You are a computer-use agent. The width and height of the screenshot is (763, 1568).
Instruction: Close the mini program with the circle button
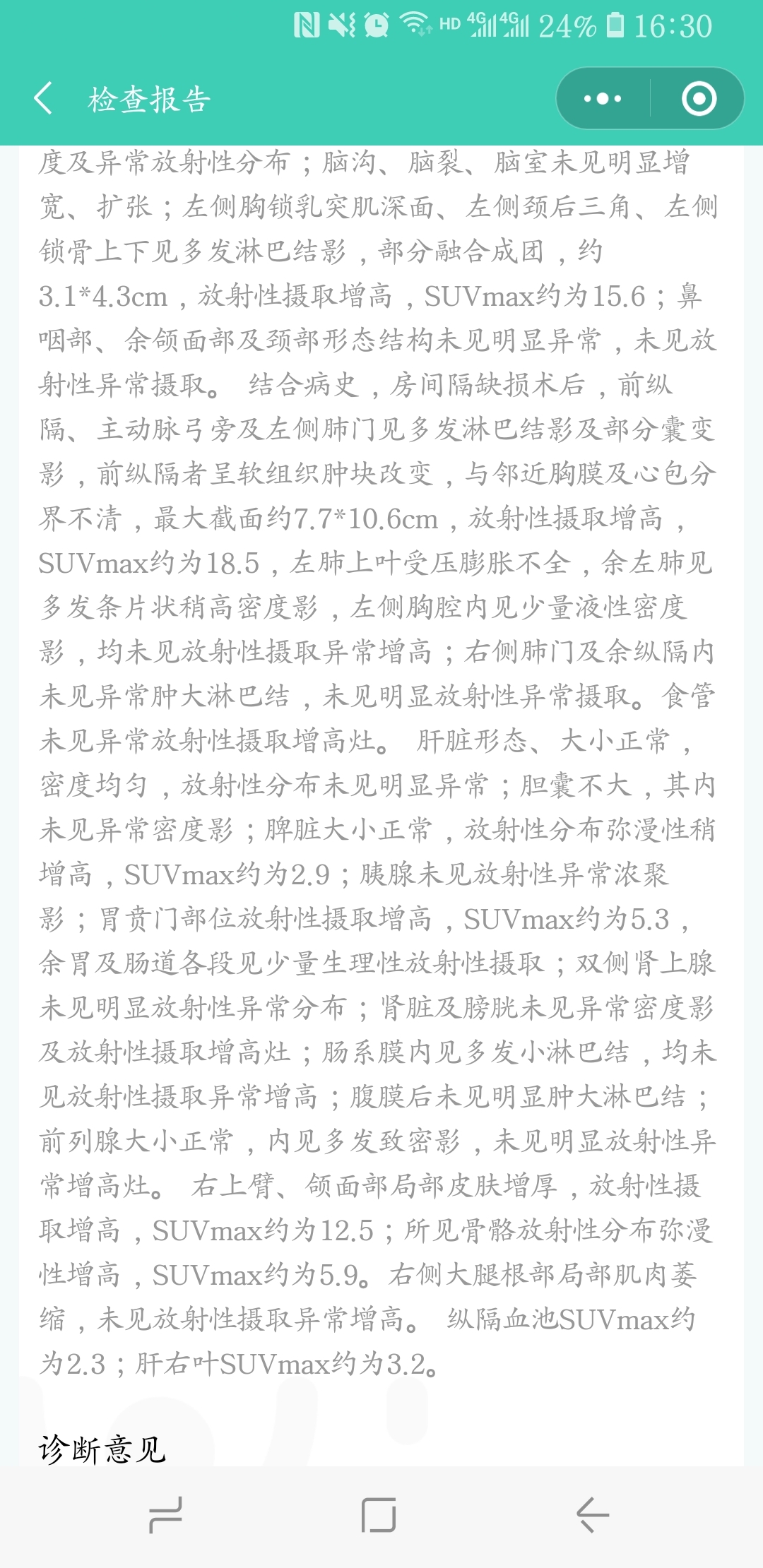[699, 99]
